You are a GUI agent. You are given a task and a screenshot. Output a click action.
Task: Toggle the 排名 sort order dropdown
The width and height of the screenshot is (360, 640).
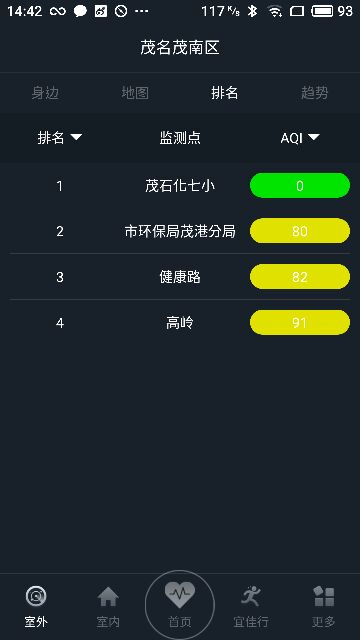pos(60,138)
